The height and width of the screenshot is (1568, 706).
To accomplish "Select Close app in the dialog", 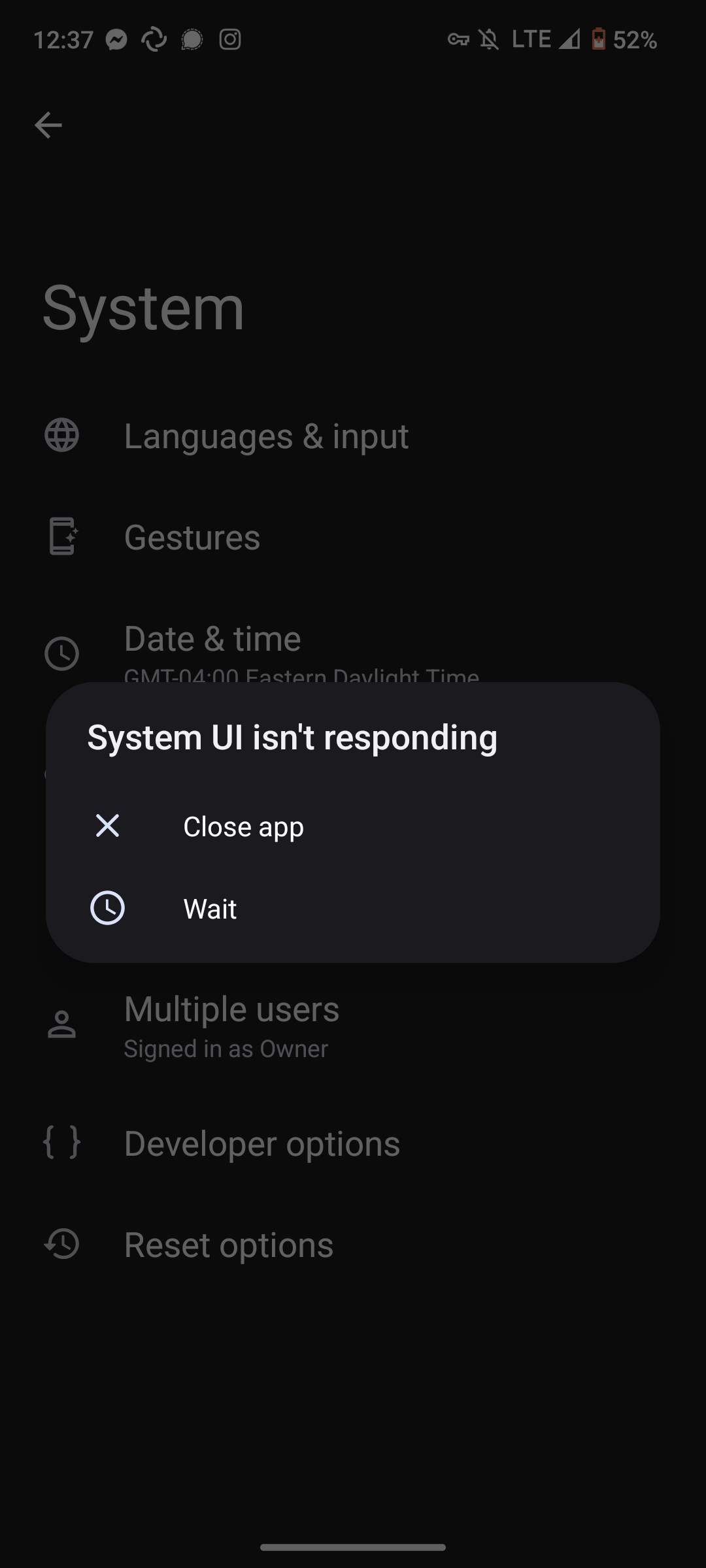I will click(243, 826).
